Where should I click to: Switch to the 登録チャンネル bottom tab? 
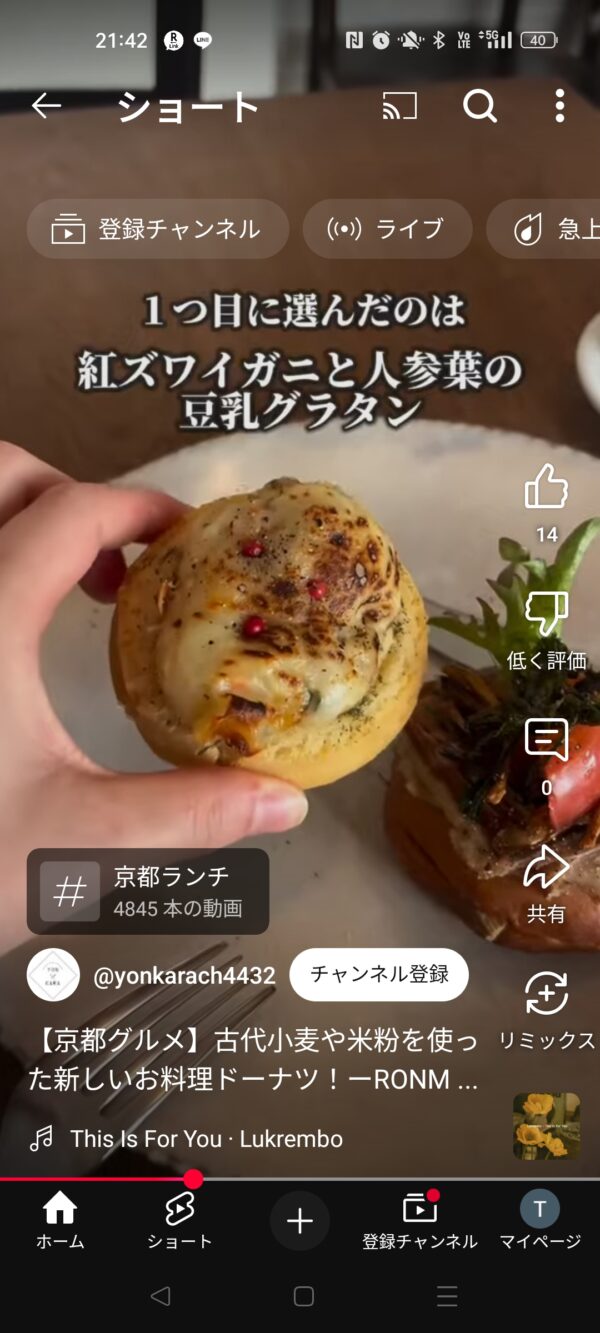click(420, 1222)
